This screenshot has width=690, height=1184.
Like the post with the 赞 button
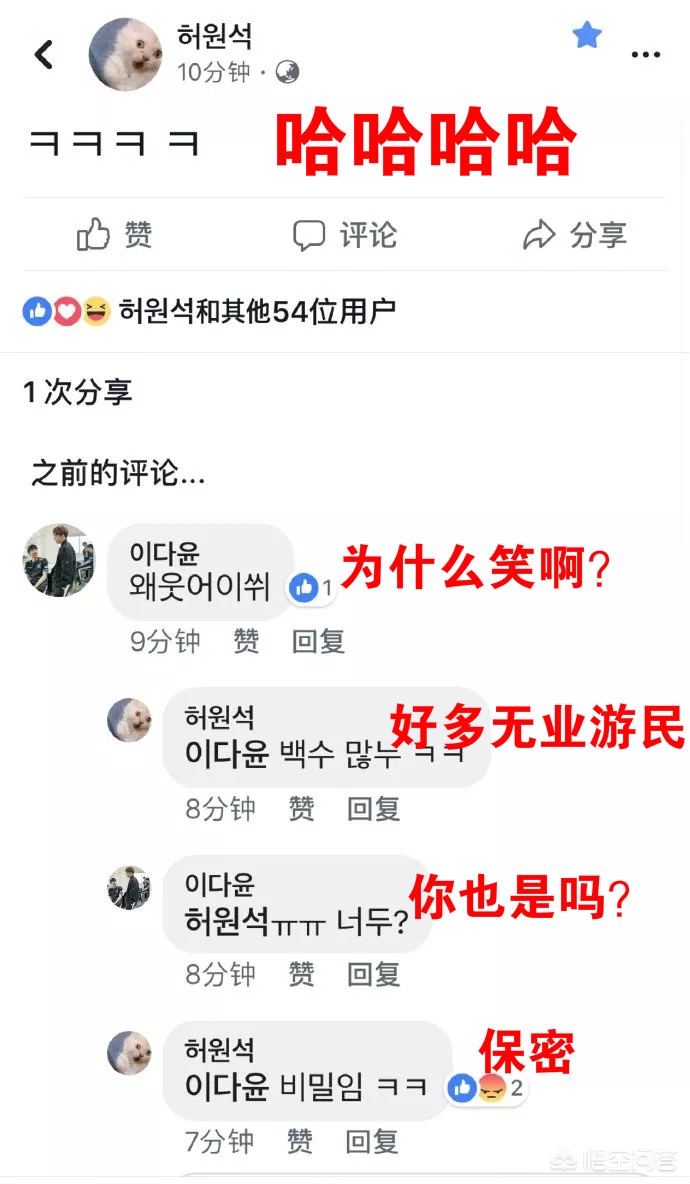coord(115,234)
